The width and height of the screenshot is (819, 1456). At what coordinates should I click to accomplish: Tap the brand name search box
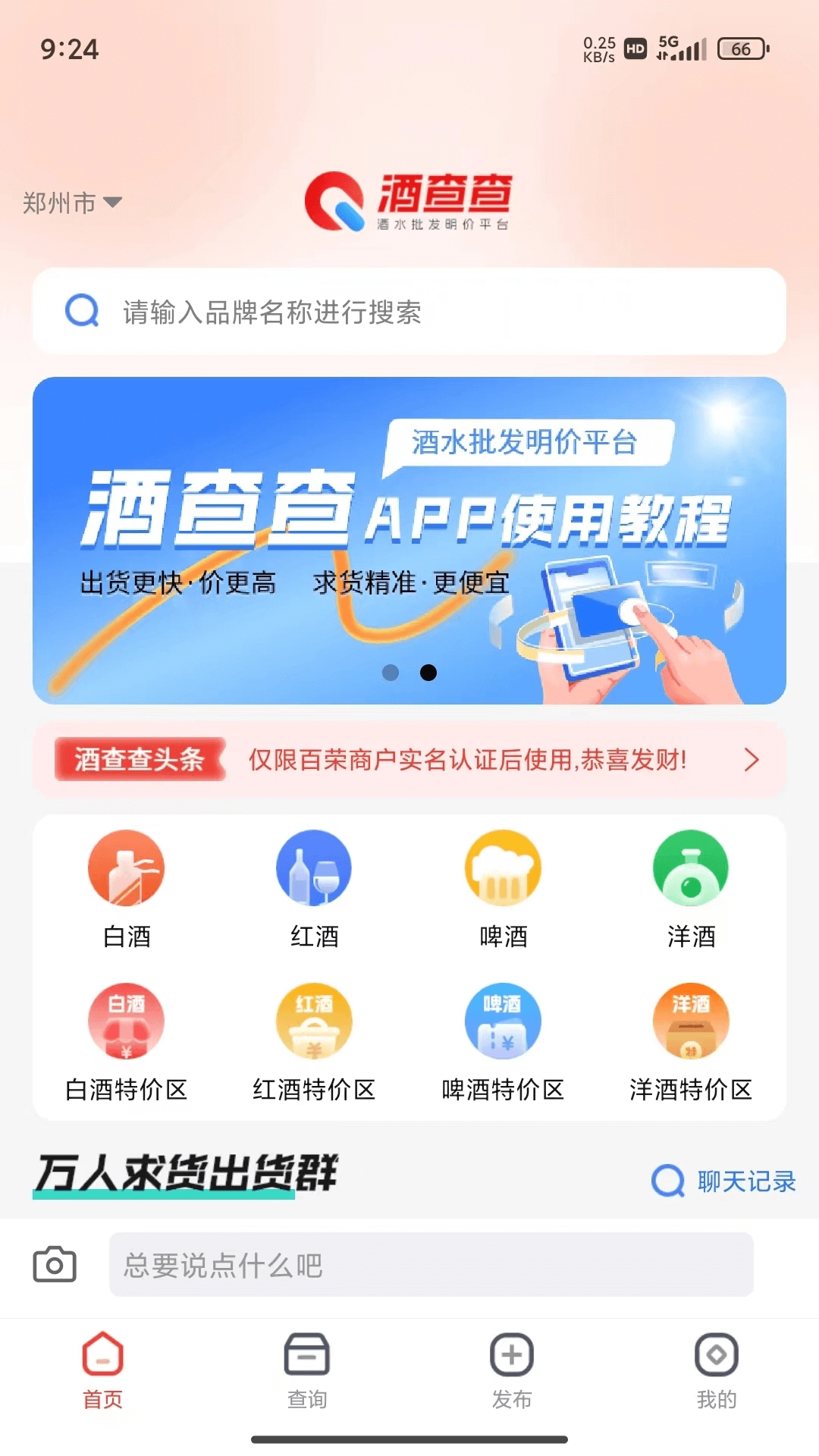[x=409, y=312]
